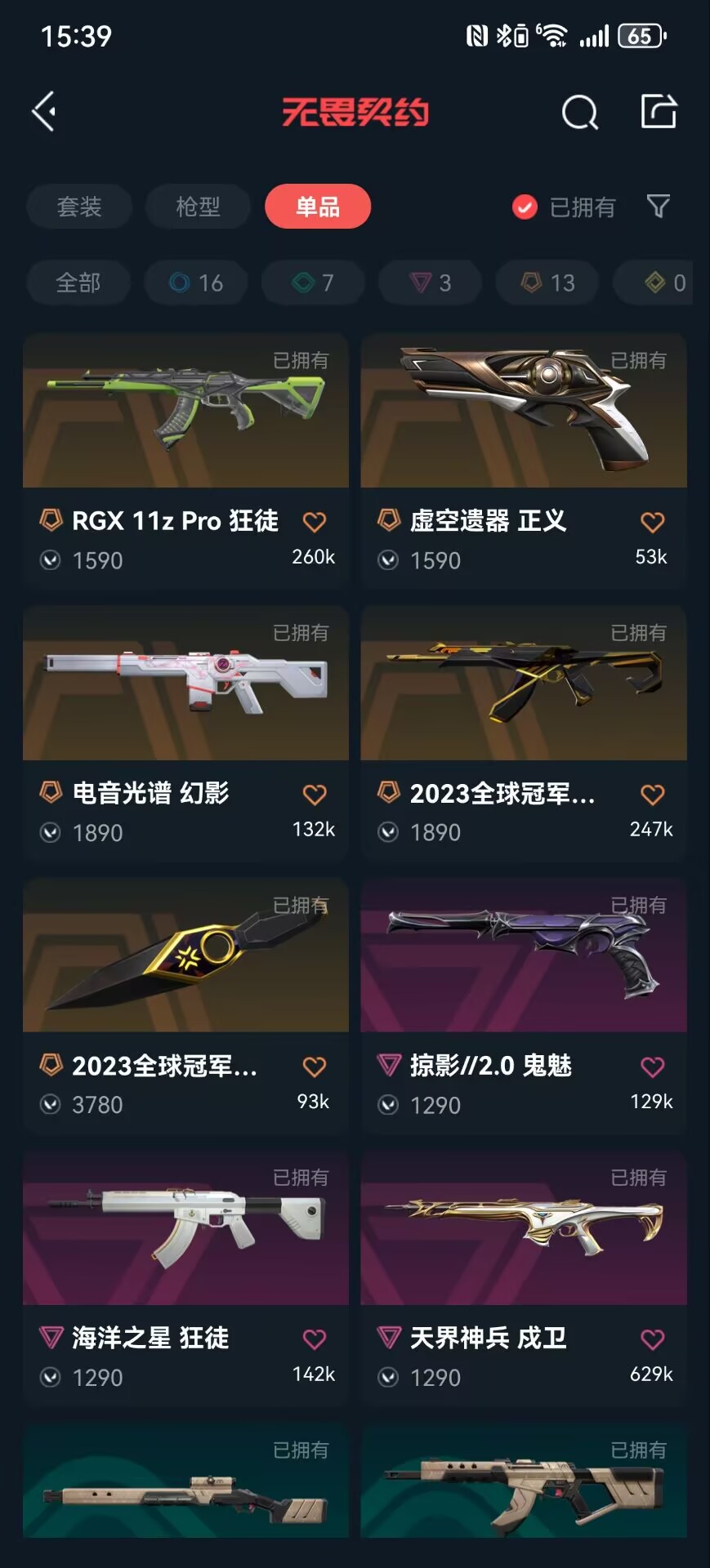The height and width of the screenshot is (1568, 710).
Task: Select the 全部 filter chip
Action: tap(78, 283)
